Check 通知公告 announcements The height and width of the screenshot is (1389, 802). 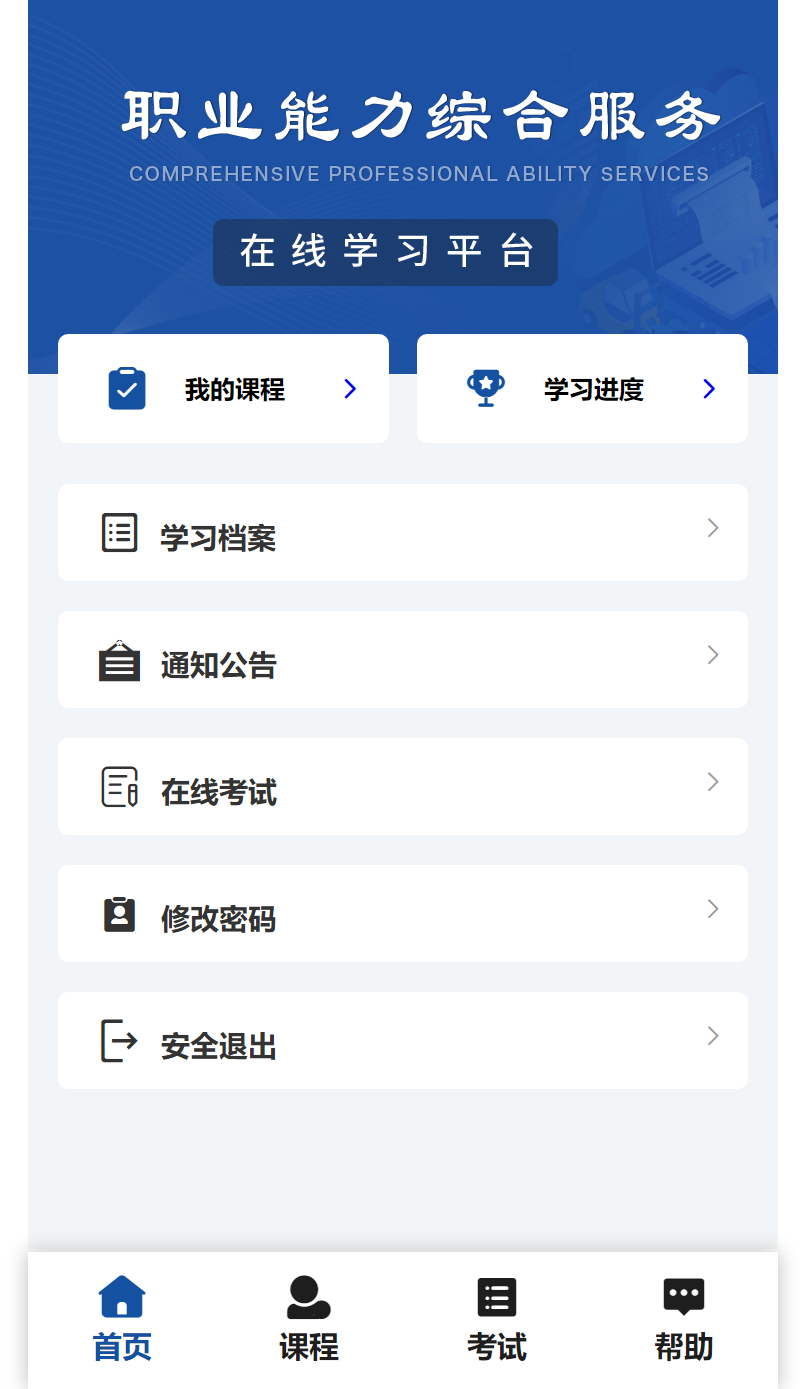point(402,660)
